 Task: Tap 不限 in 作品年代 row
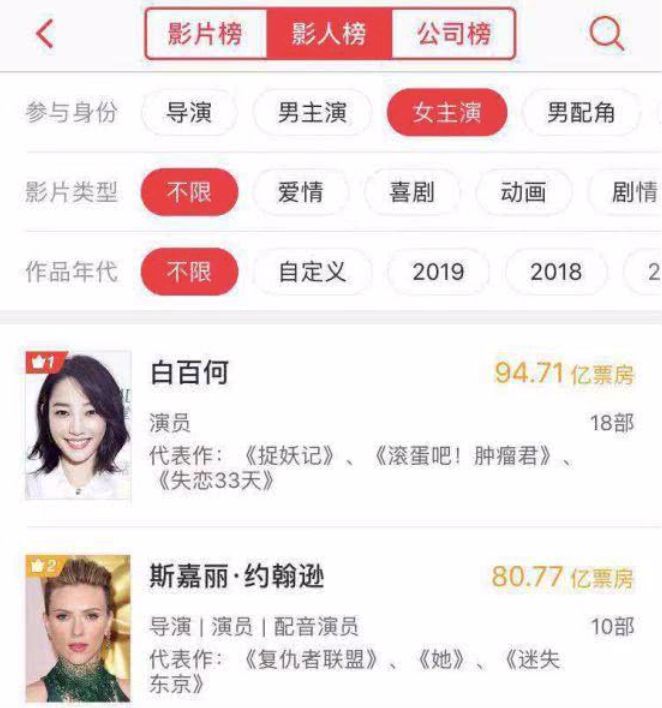click(190, 271)
